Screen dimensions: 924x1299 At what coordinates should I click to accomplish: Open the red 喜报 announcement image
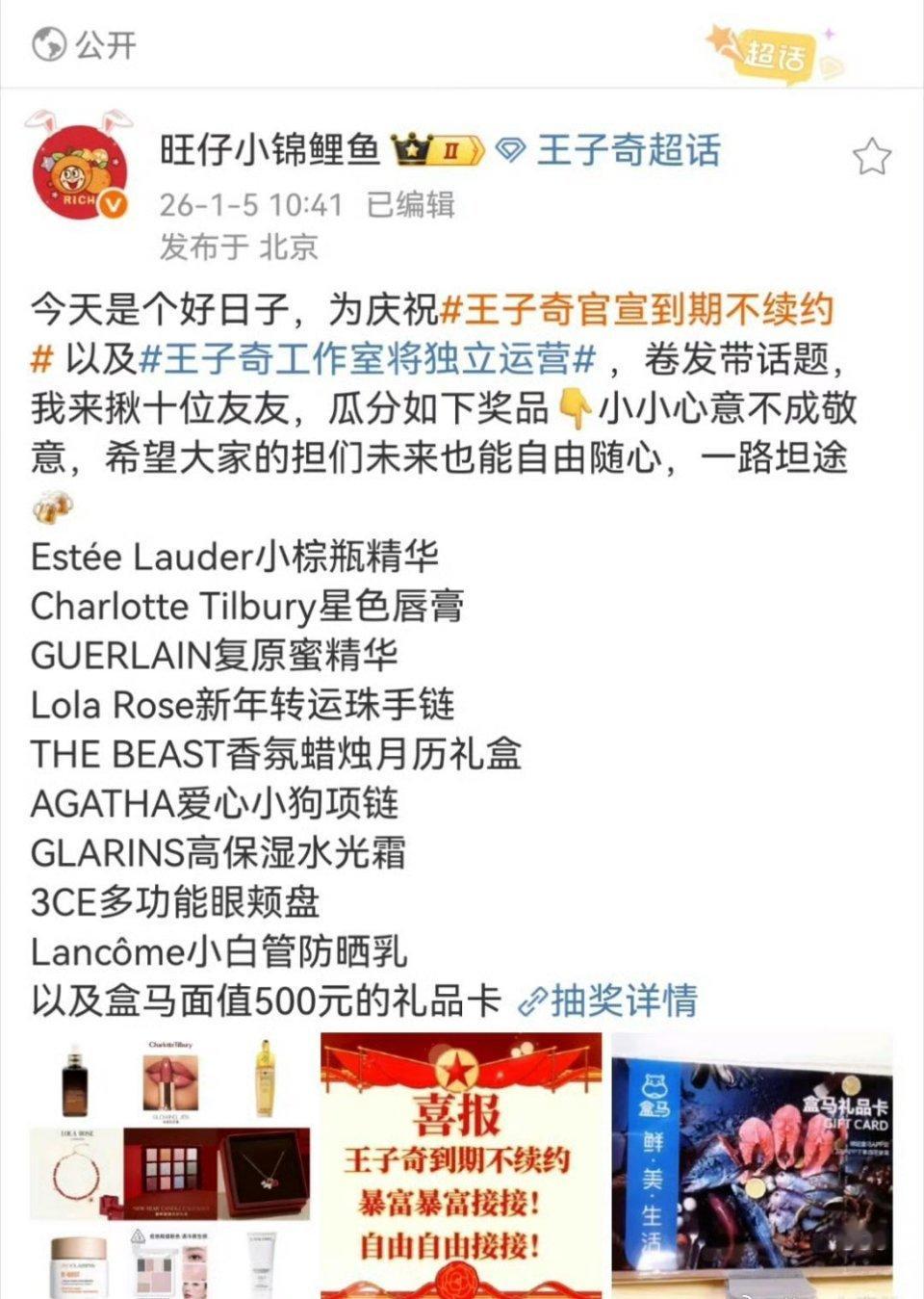tap(460, 1165)
